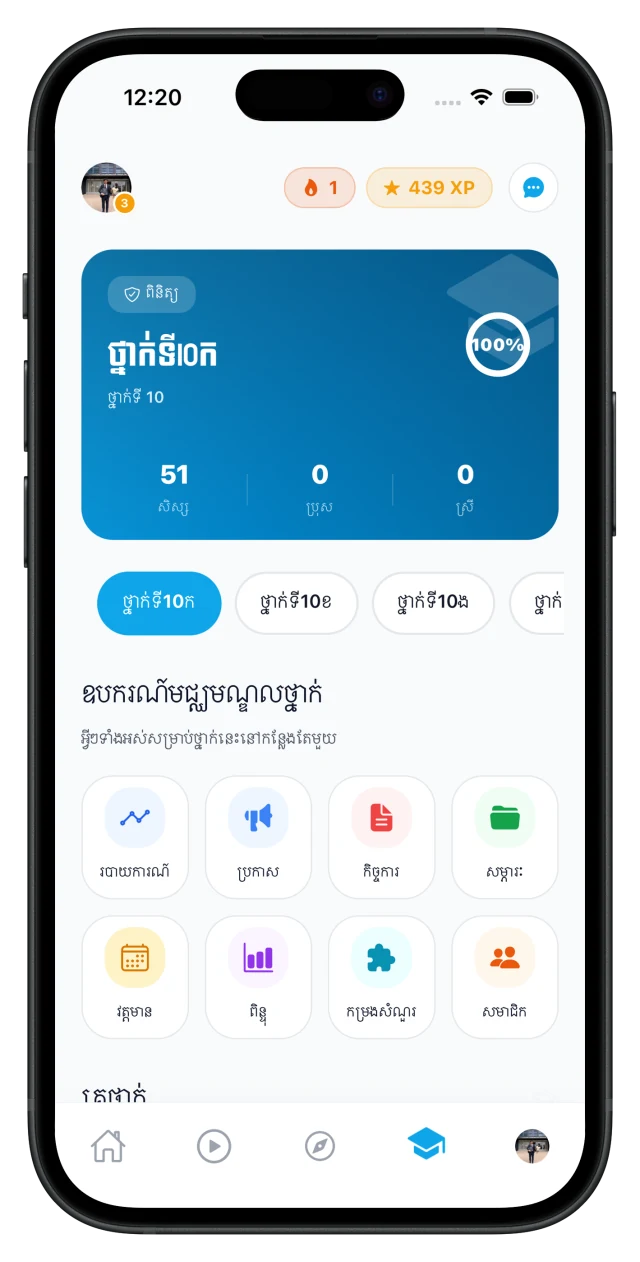Open the កម្រងសំណួរ quiz puzzle tile

pos(381,977)
